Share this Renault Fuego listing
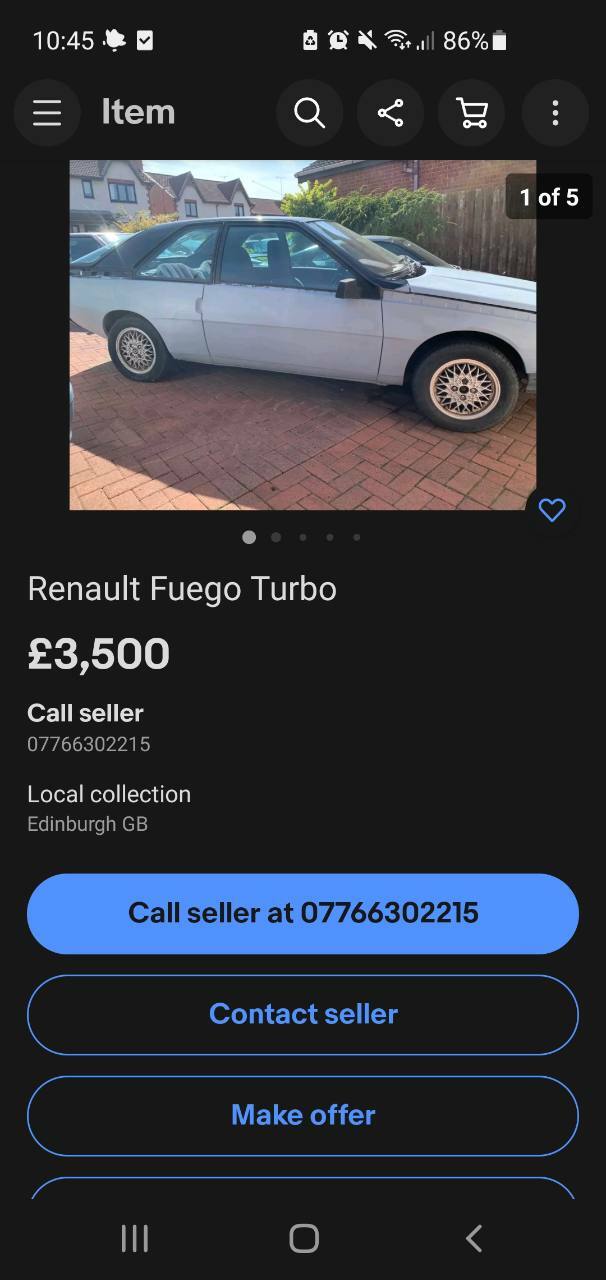Viewport: 606px width, 1280px height. 390,113
